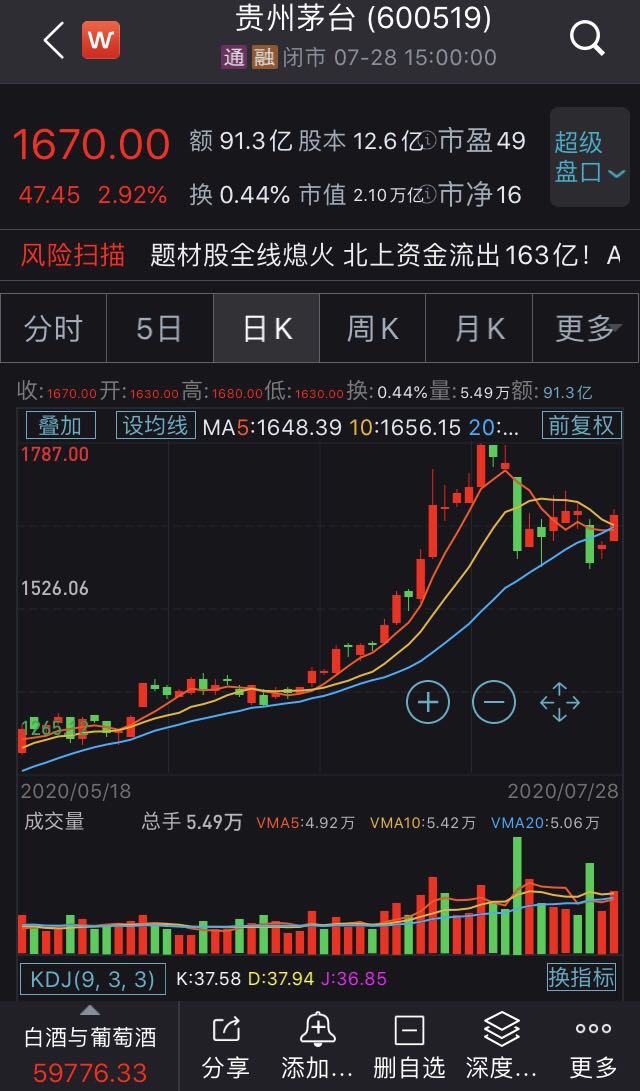Select the 日K chart tab
The image size is (640, 1091).
pyautogui.click(x=266, y=328)
